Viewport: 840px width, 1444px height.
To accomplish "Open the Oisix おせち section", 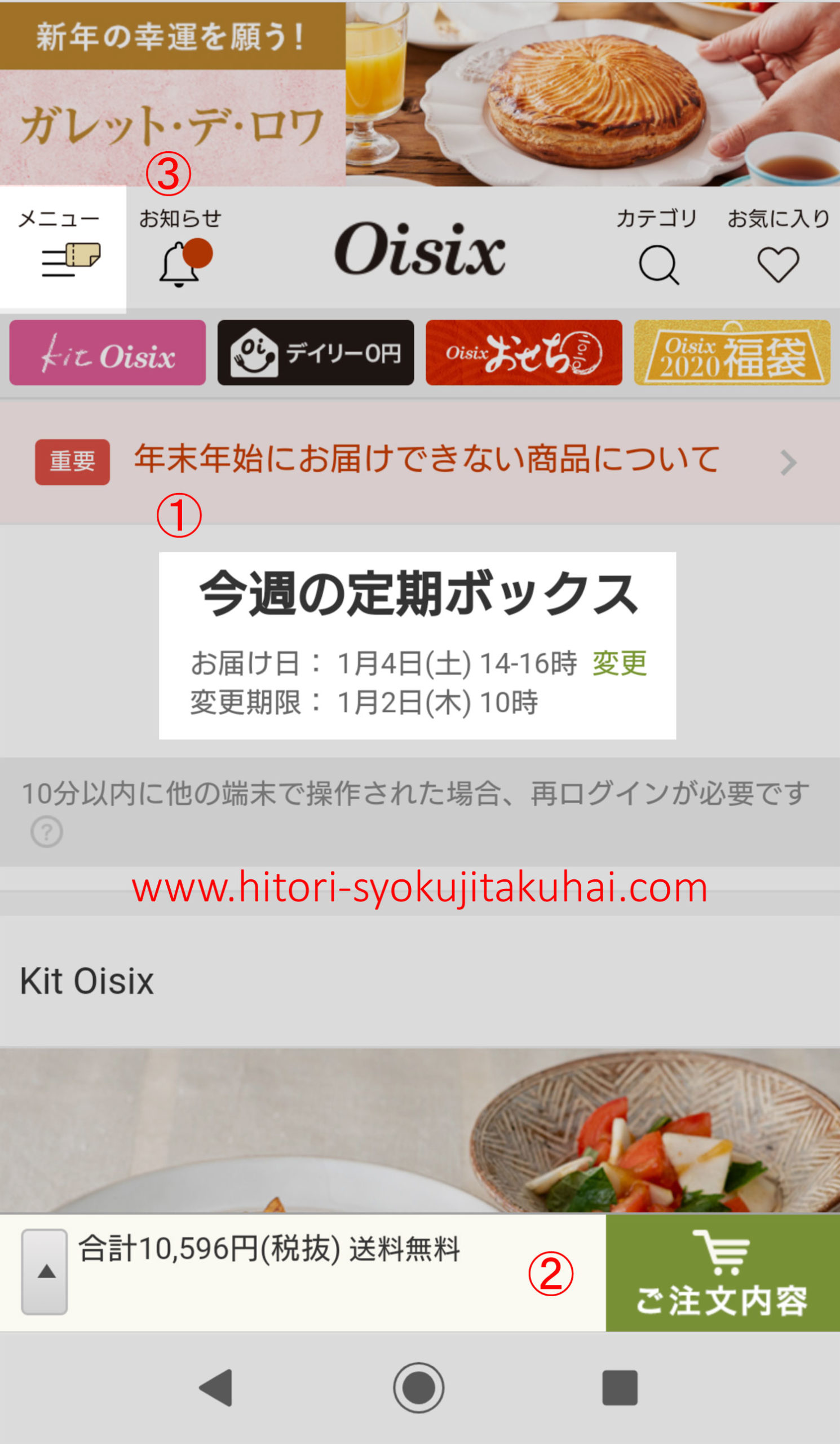I will [523, 353].
